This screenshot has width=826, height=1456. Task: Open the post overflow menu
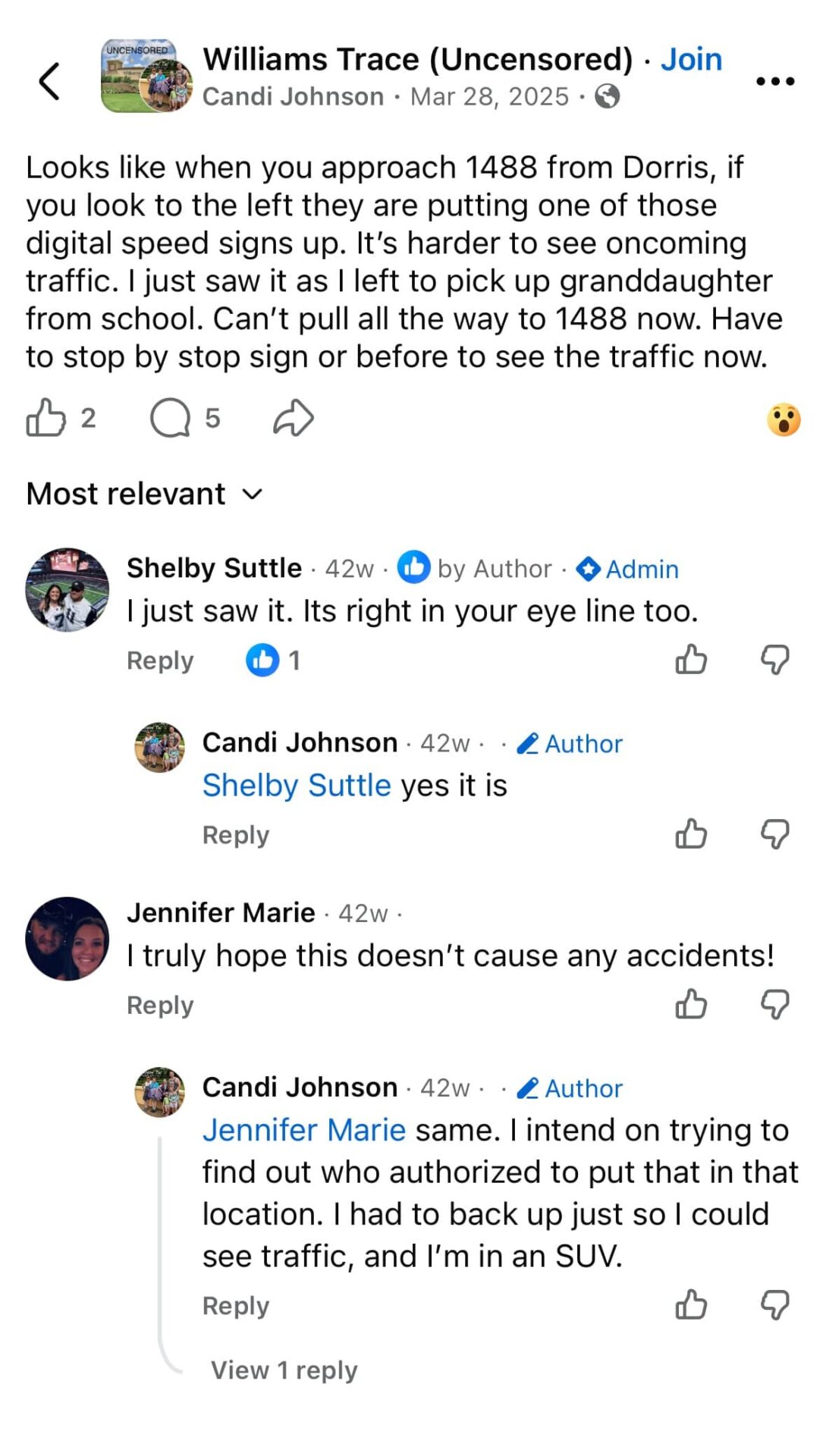pyautogui.click(x=774, y=81)
